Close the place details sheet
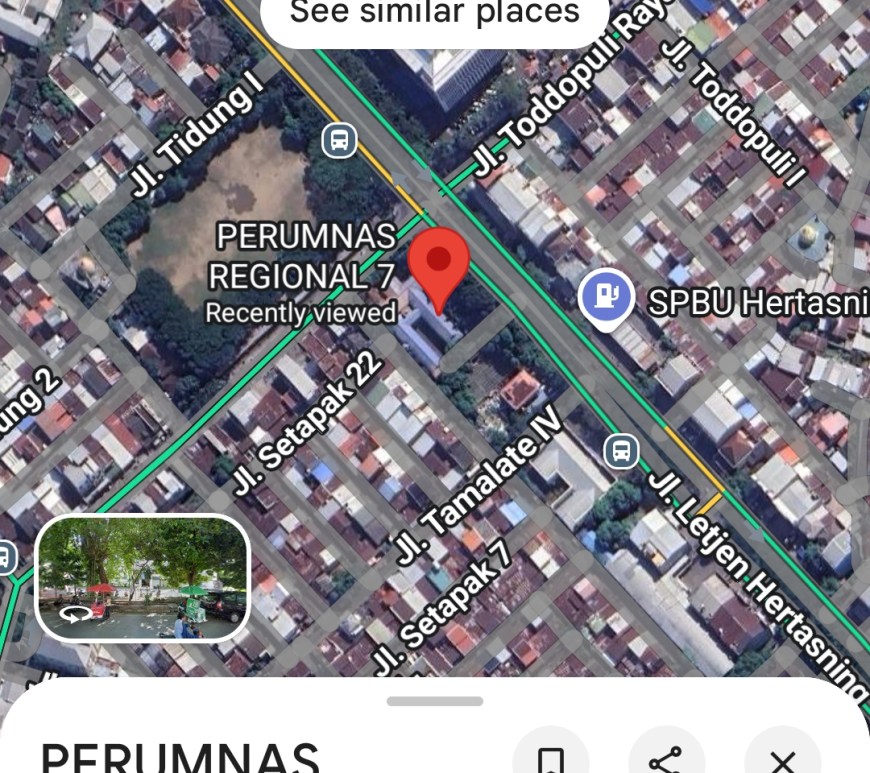 [783, 757]
